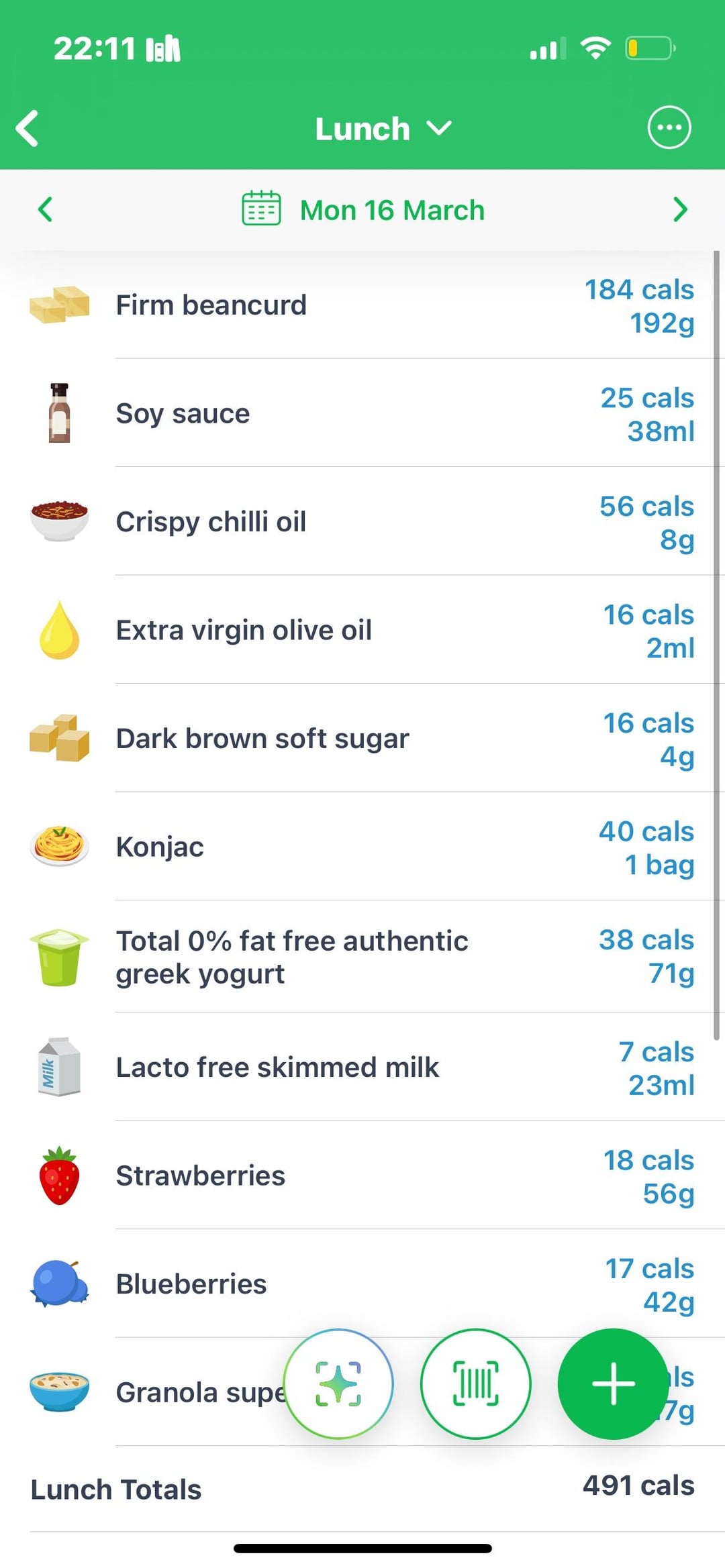Open the Soy sauce entry
The image size is (725, 1568).
[x=362, y=413]
